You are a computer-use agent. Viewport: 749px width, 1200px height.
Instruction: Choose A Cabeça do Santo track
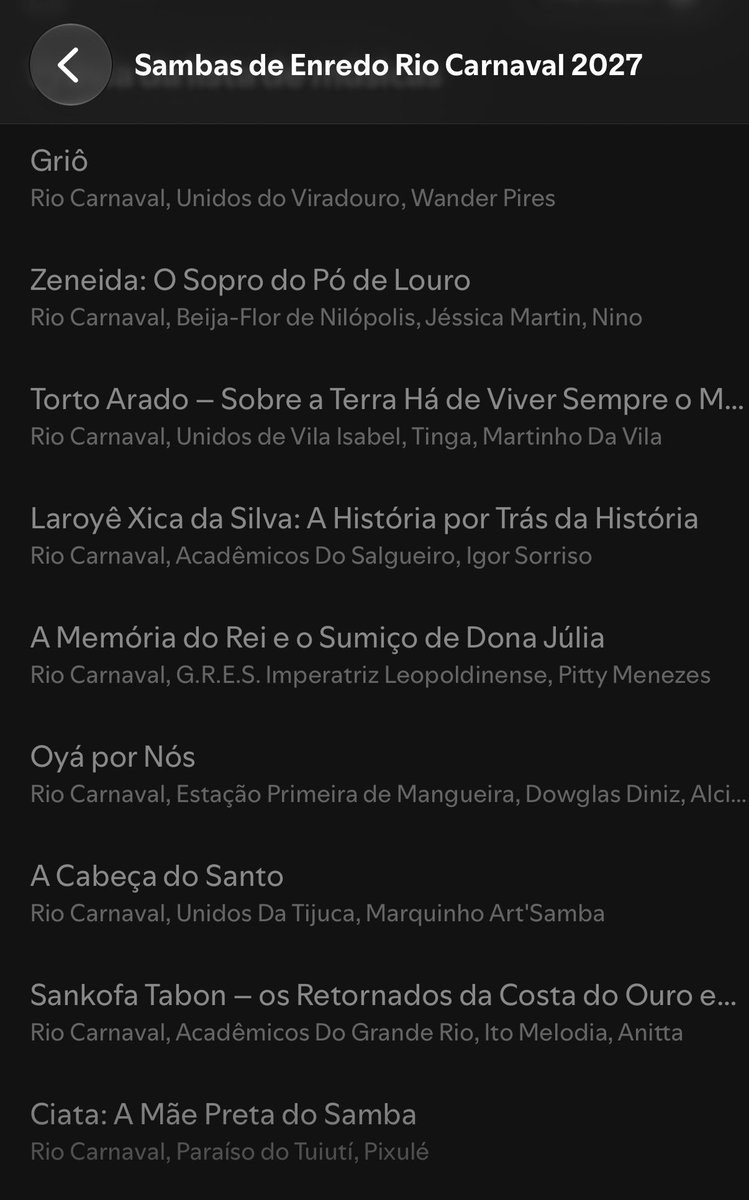click(374, 893)
